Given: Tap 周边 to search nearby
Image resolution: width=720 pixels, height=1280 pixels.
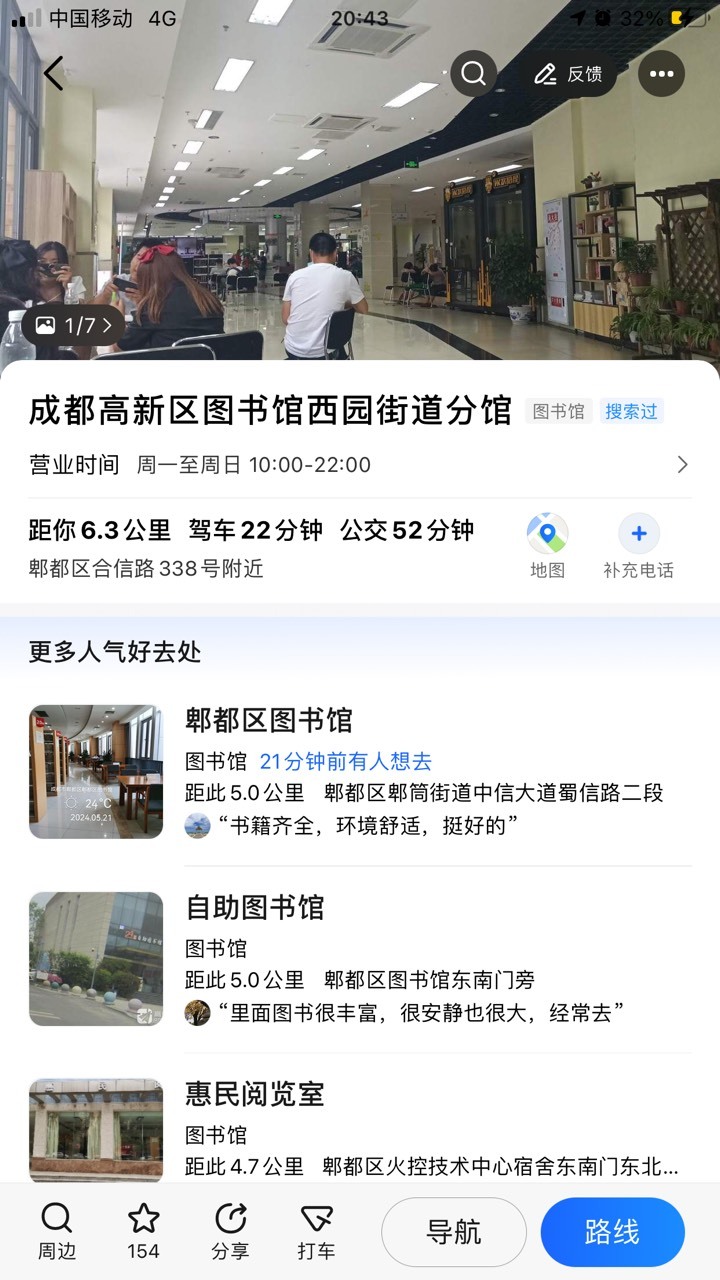Looking at the screenshot, I should [x=56, y=1232].
